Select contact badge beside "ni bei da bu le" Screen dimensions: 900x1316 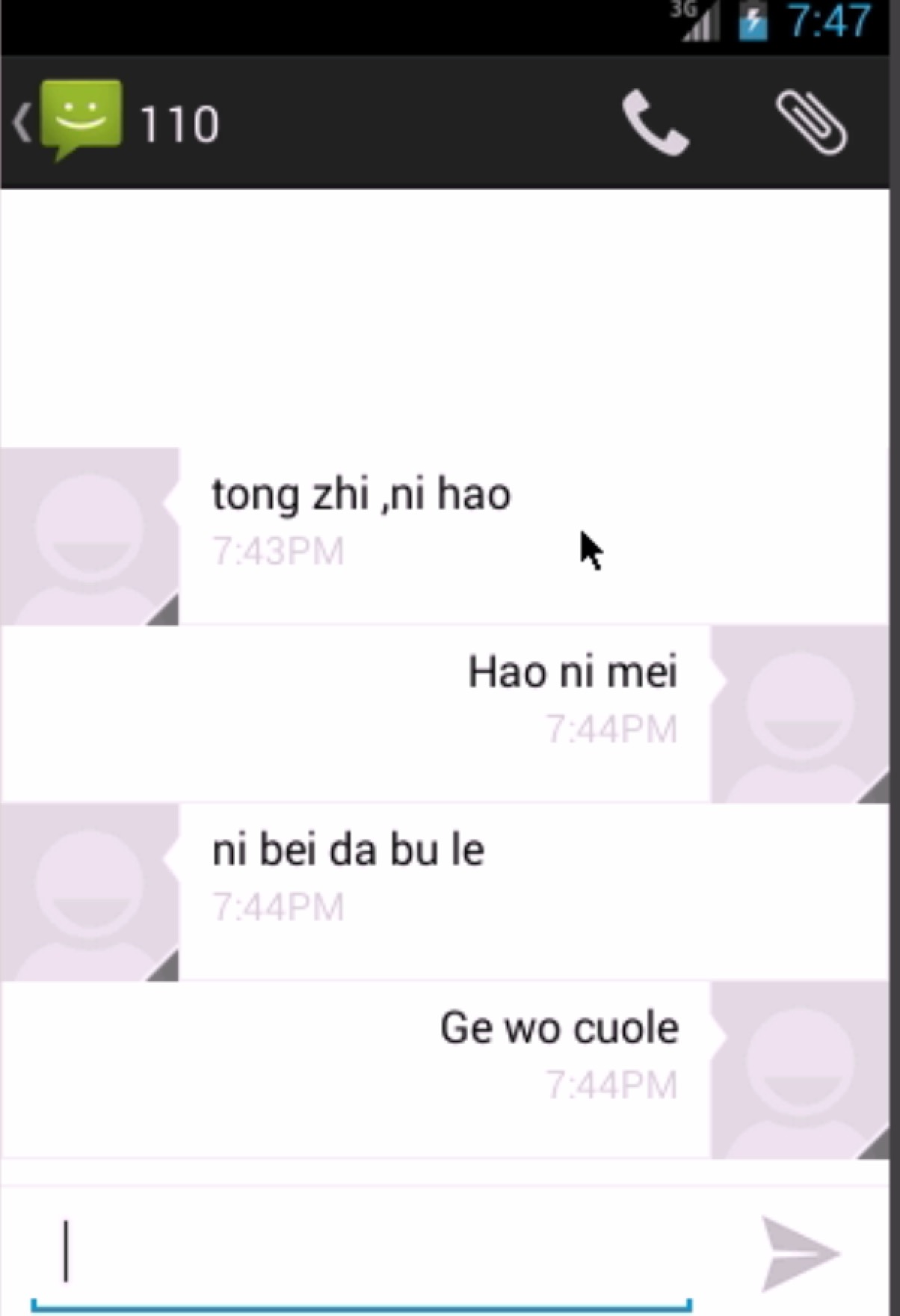90,892
